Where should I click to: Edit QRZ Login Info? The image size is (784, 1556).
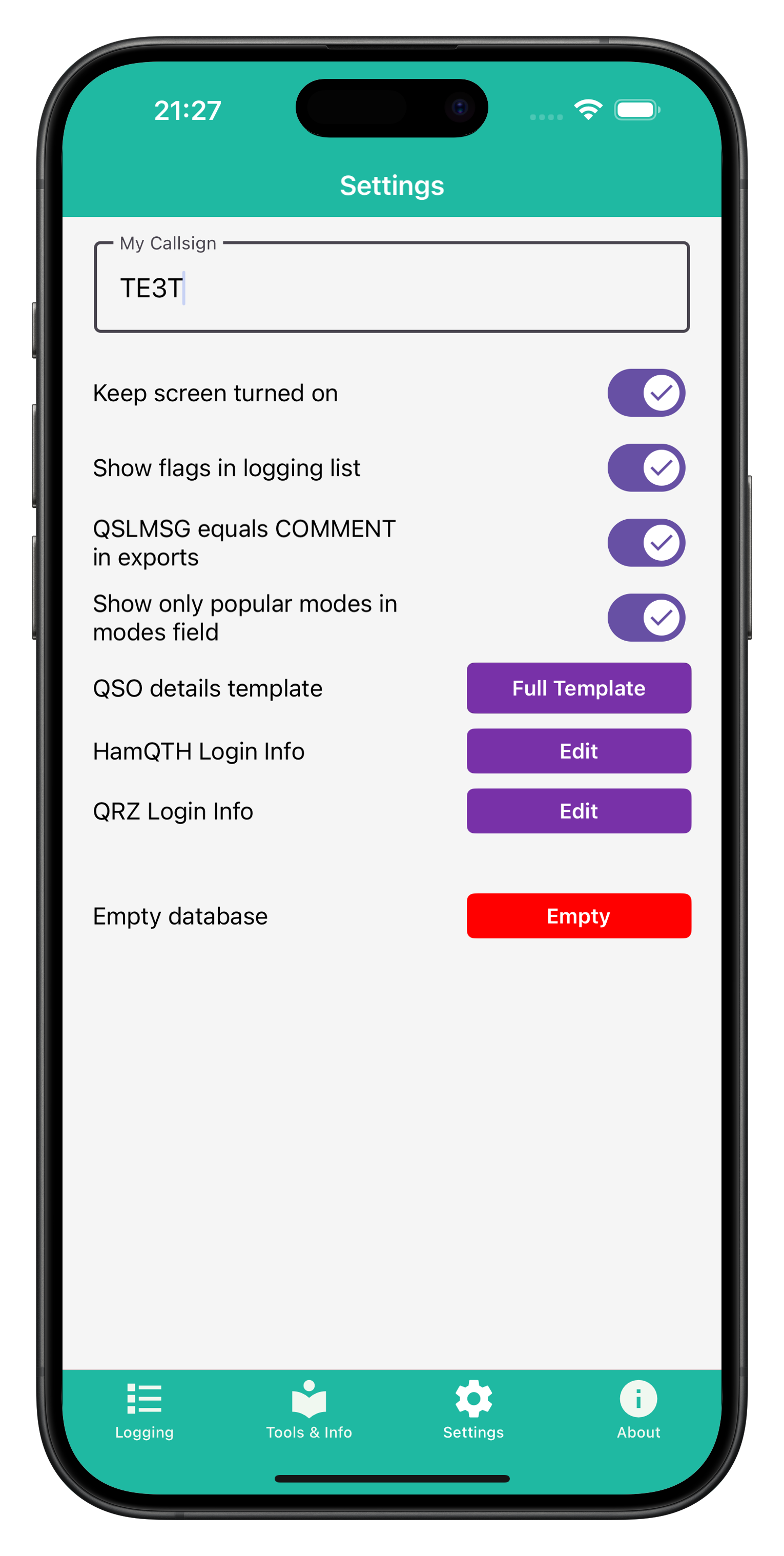click(578, 811)
